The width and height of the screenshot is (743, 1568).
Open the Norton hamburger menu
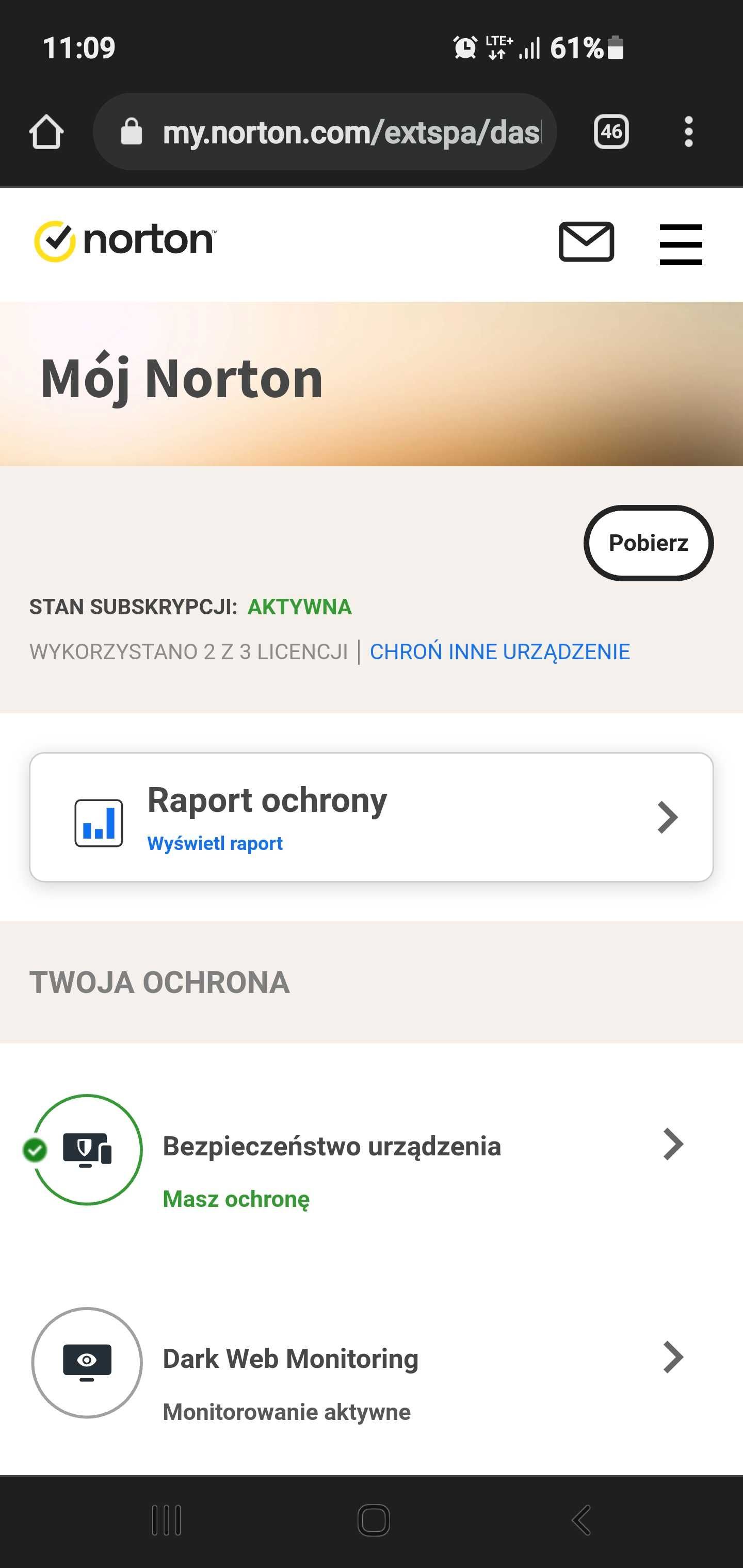click(x=680, y=244)
